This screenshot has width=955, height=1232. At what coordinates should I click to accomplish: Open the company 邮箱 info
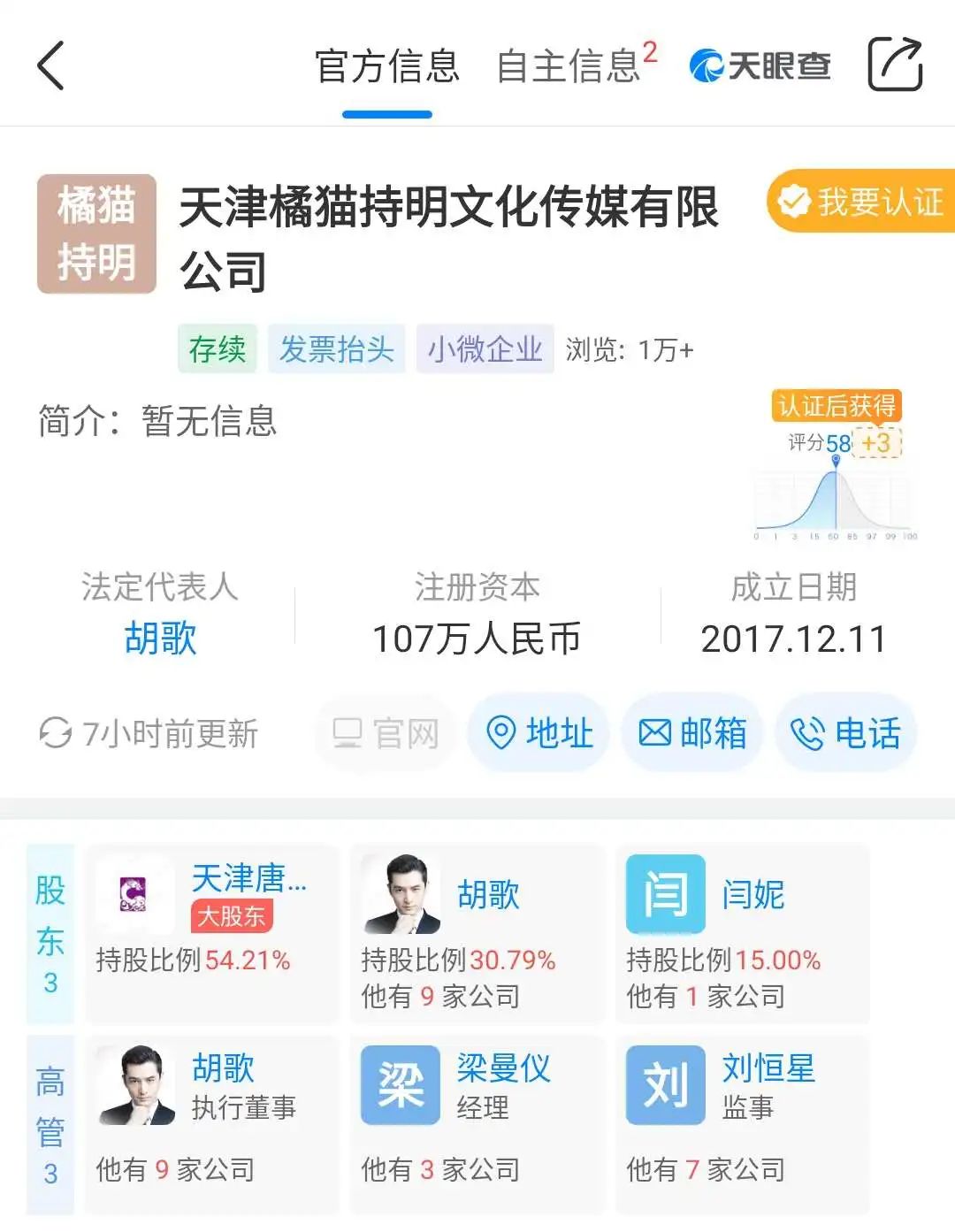pos(692,733)
